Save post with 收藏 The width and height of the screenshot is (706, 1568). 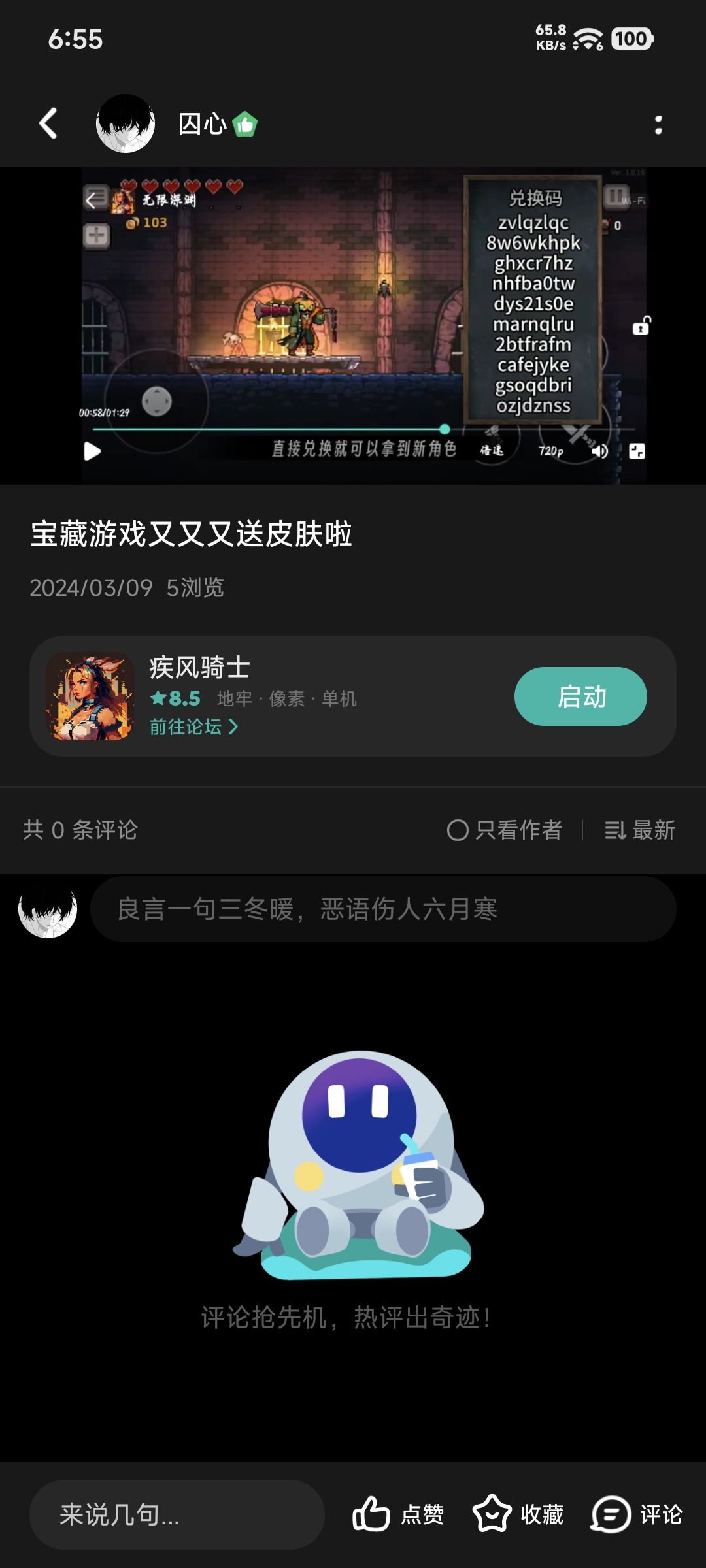coord(518,1514)
